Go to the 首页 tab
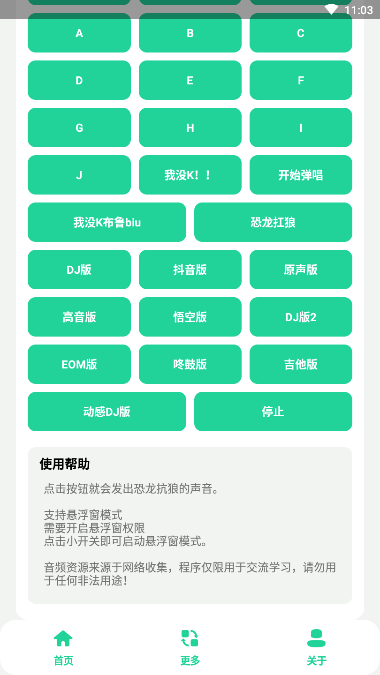 pyautogui.click(x=63, y=647)
